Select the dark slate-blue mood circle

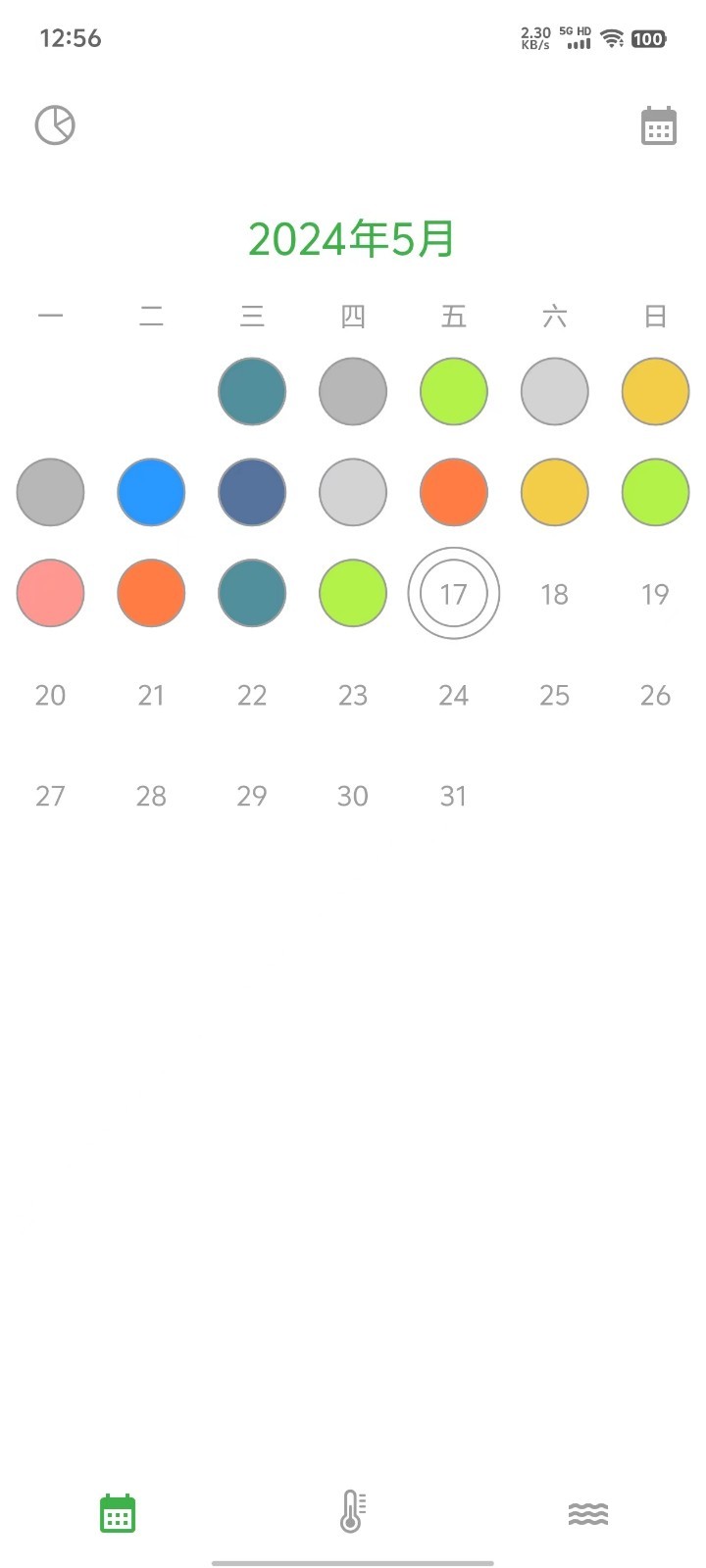[252, 492]
